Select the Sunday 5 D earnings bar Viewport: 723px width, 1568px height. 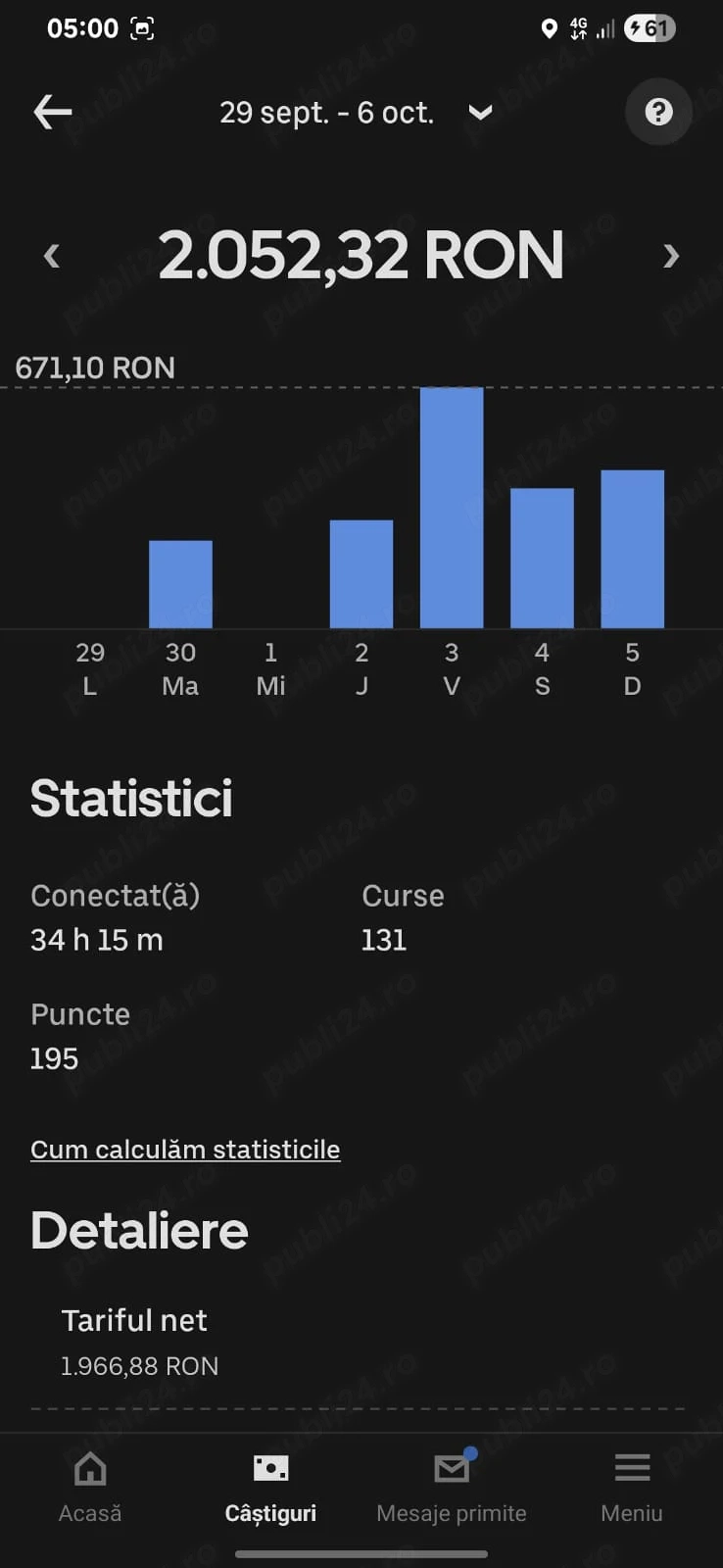pyautogui.click(x=632, y=549)
